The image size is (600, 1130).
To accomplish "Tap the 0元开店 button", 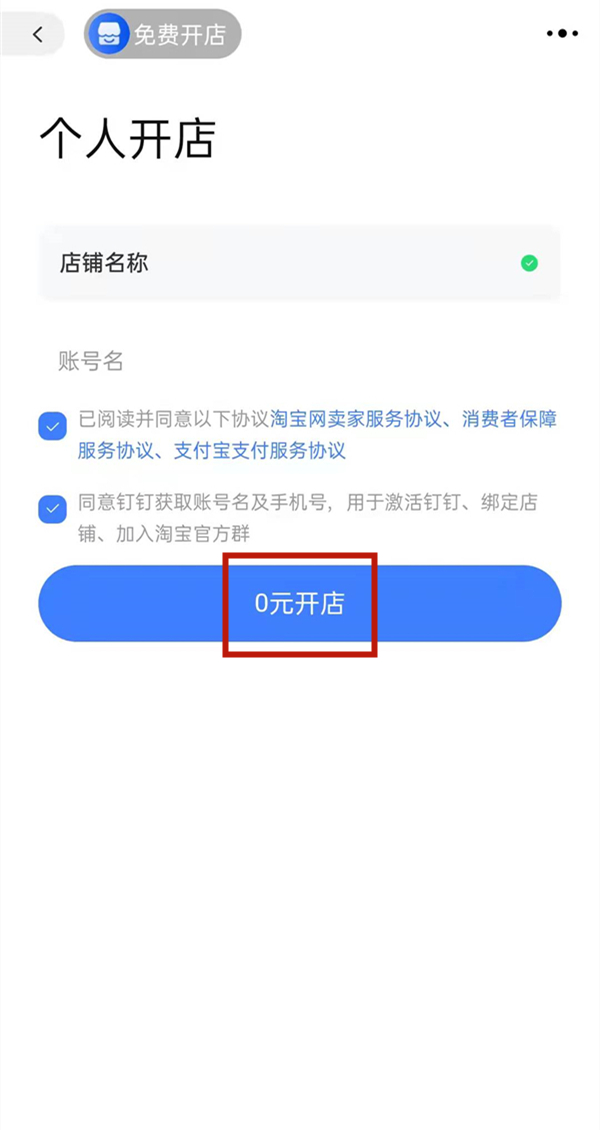I will 299,604.
